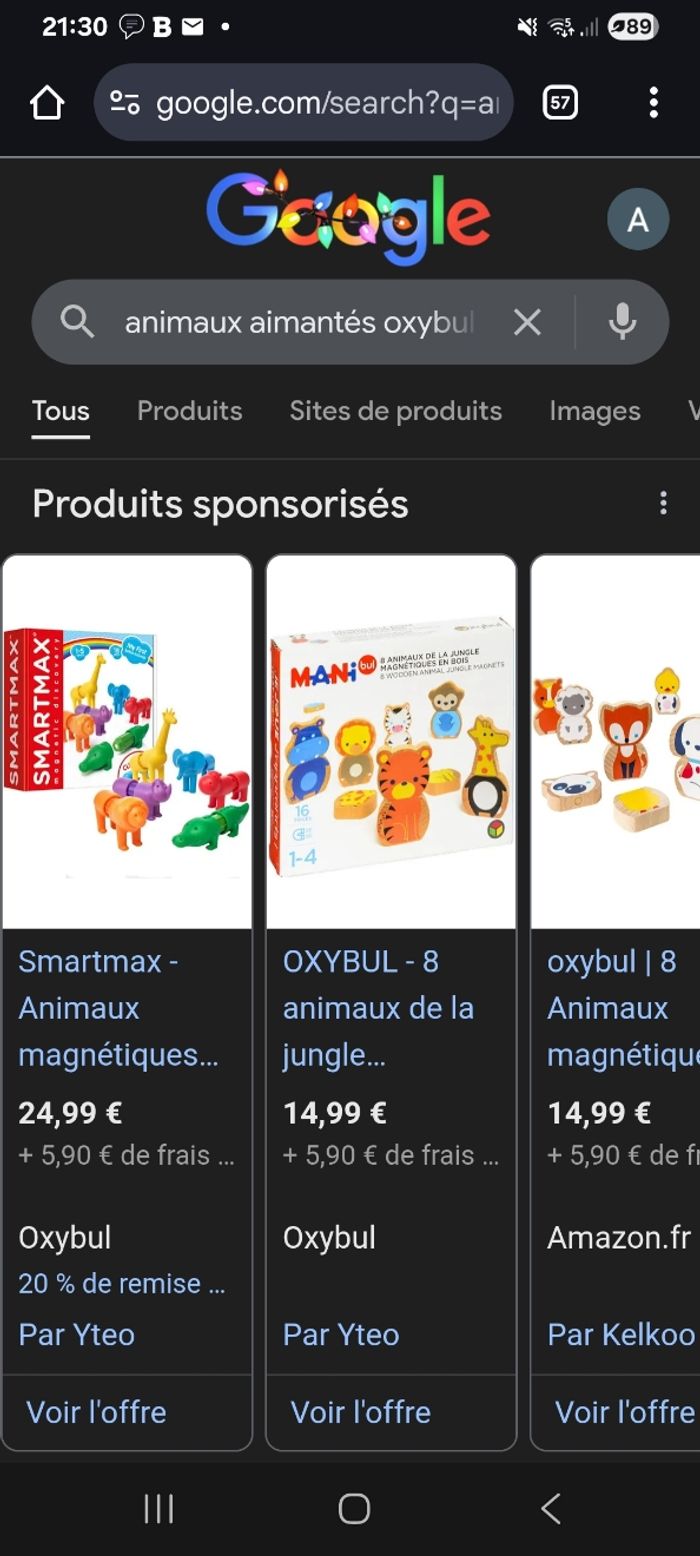Open Chrome's three-dot overflow menu
Viewport: 700px width, 1556px height.
(x=653, y=102)
